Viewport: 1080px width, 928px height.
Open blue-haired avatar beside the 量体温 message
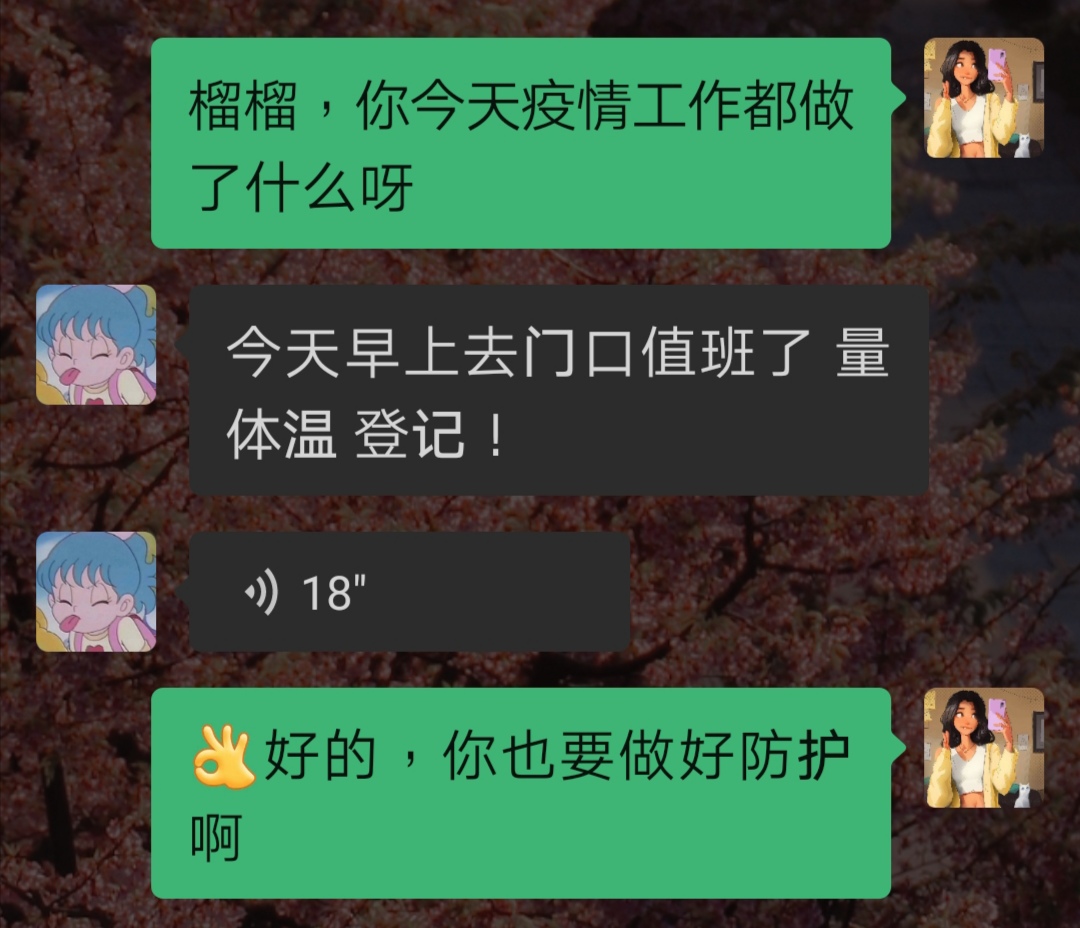pyautogui.click(x=96, y=345)
